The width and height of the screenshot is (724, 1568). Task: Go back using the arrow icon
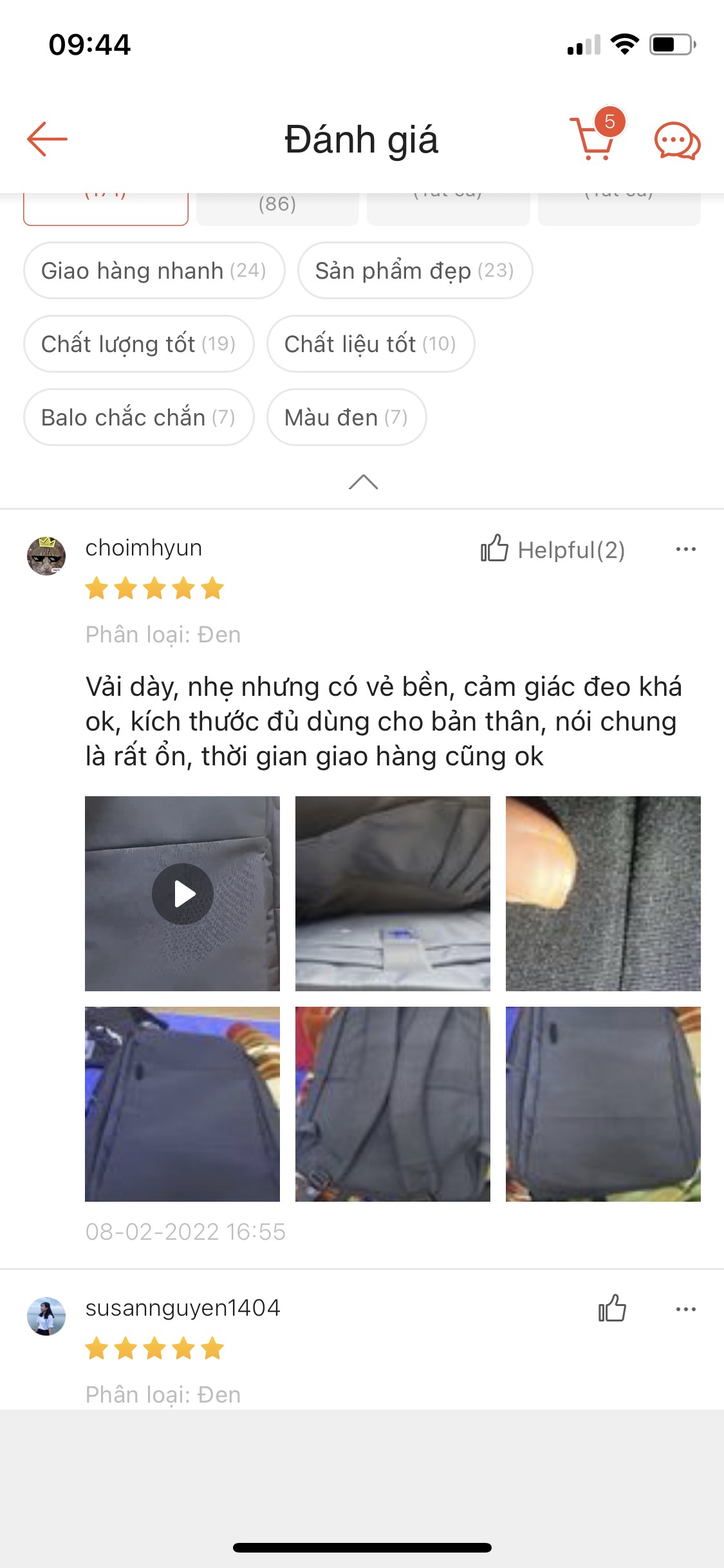(x=47, y=139)
